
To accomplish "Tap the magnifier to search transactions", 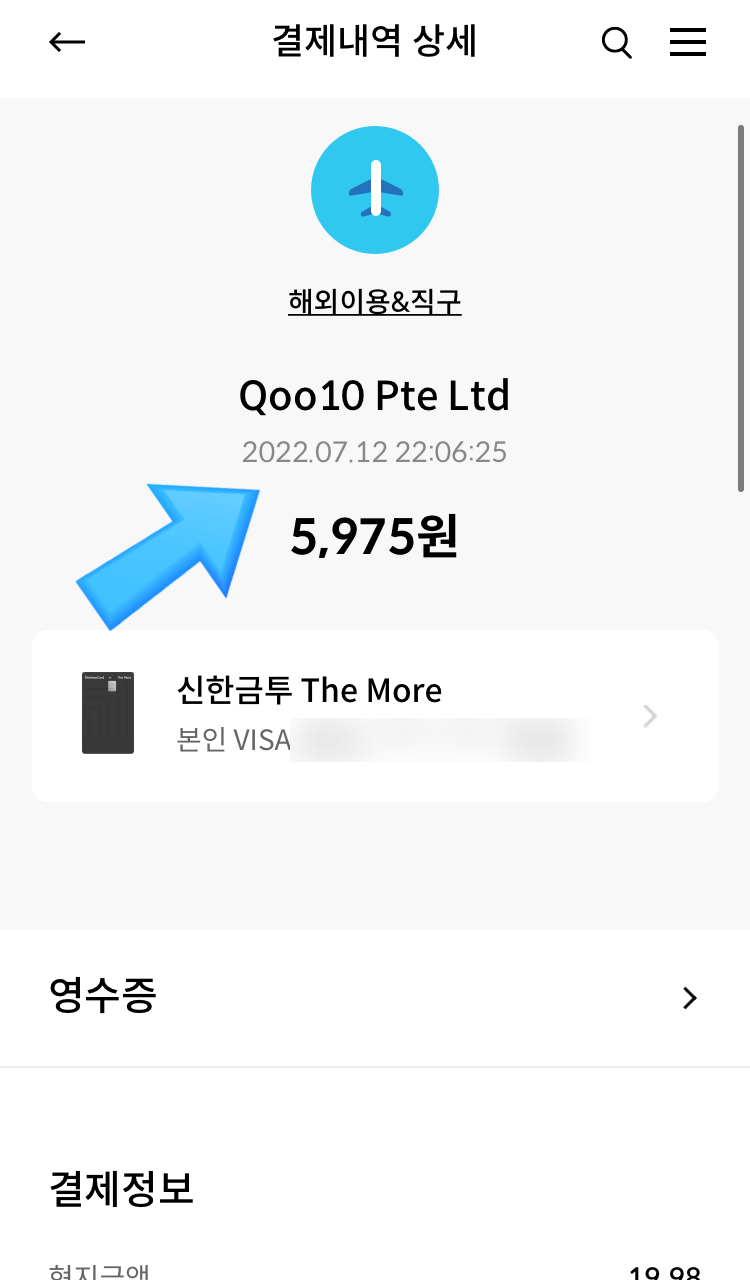I will (x=617, y=42).
